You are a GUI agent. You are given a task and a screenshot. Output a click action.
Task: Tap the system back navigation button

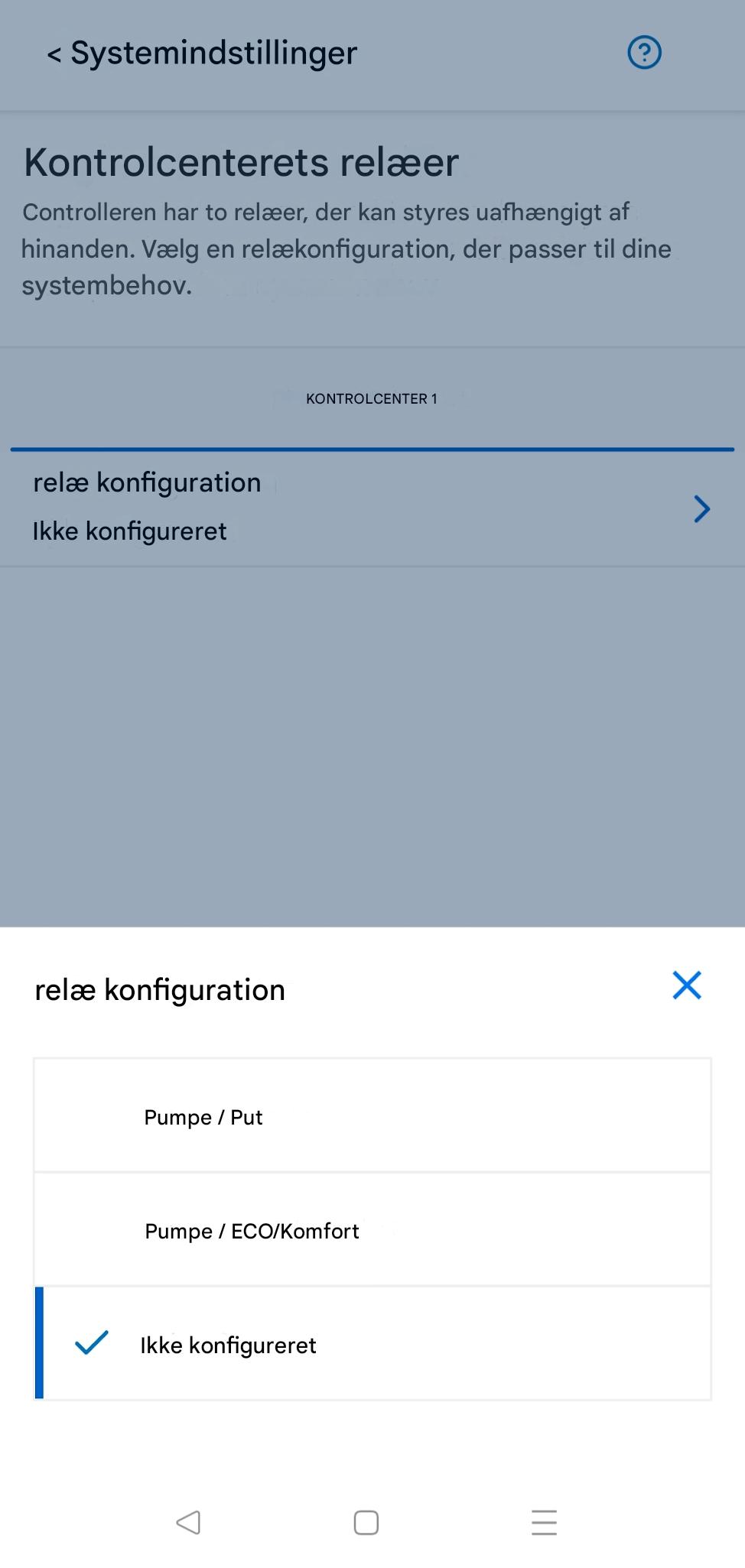188,1522
